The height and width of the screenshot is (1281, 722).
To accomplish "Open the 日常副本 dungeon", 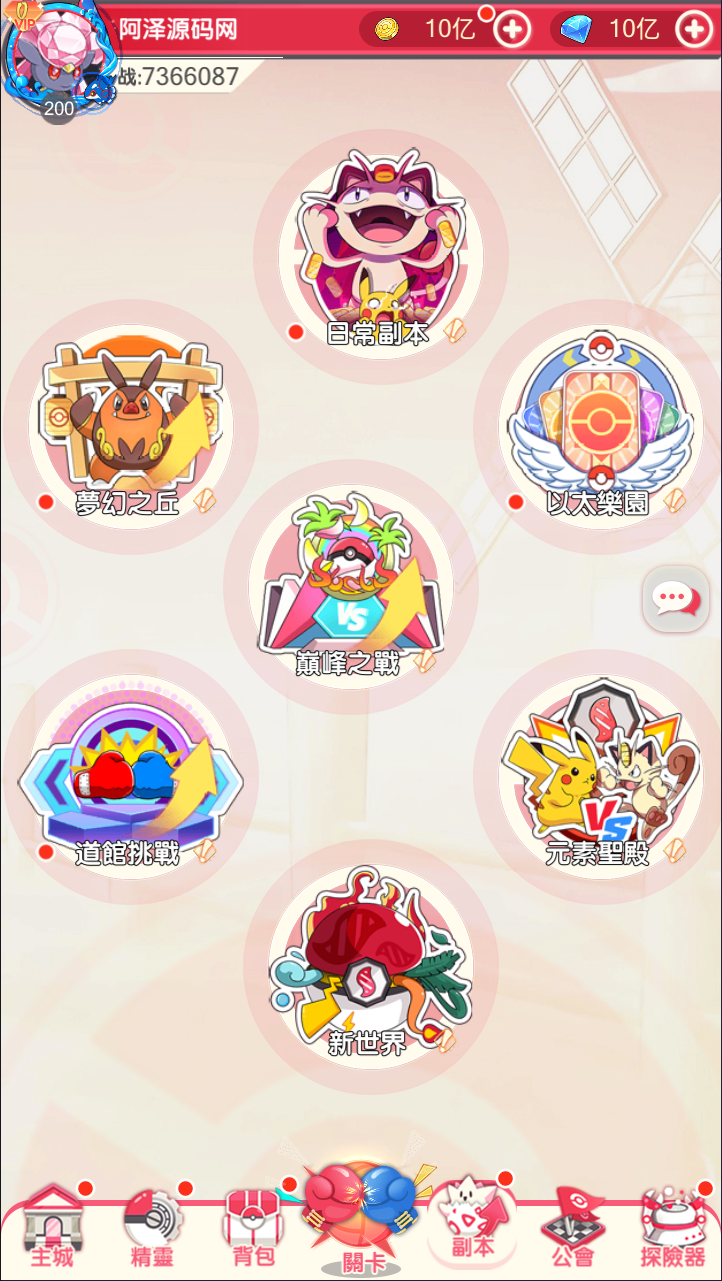I will [377, 250].
